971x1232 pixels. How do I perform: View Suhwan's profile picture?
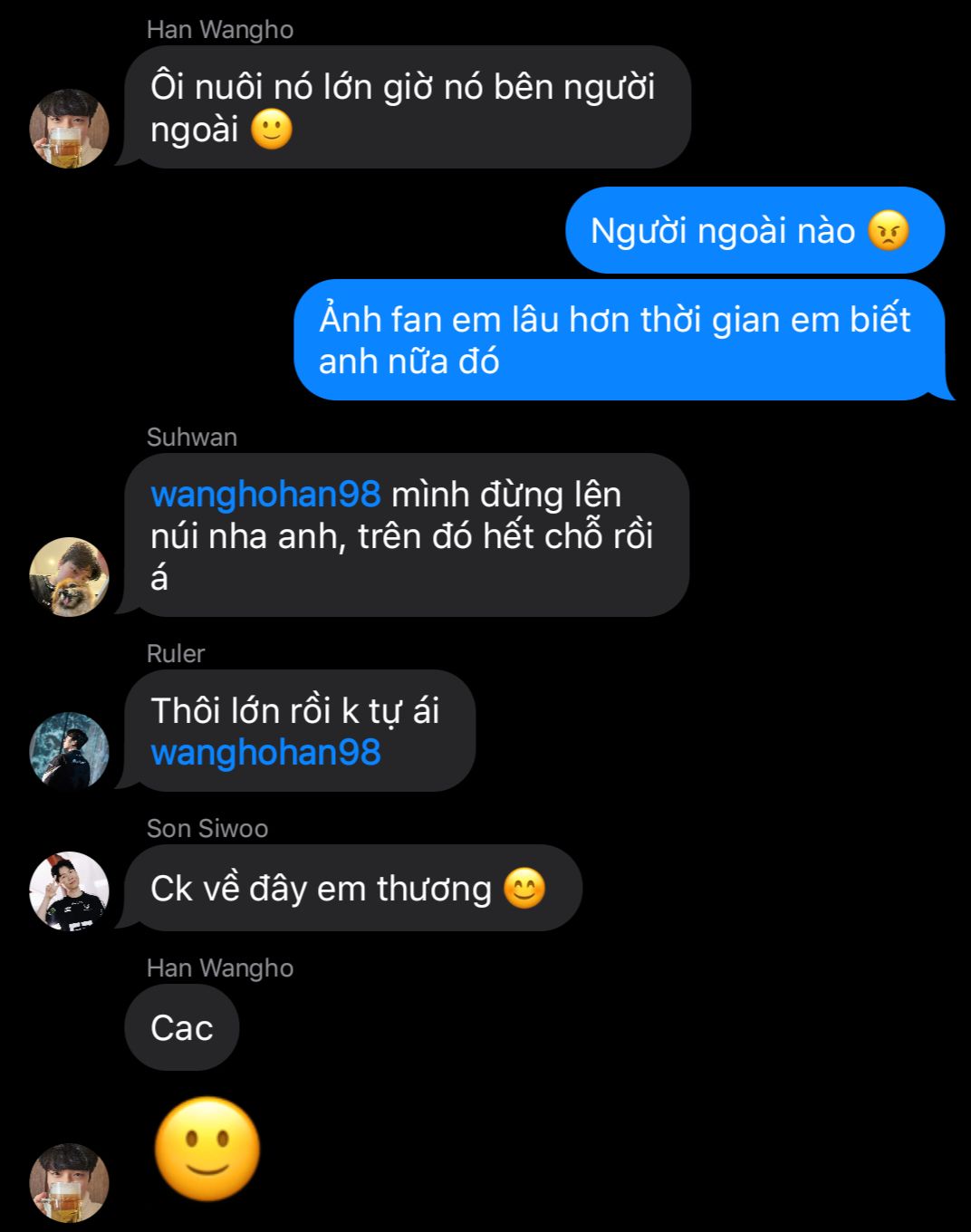pyautogui.click(x=70, y=577)
